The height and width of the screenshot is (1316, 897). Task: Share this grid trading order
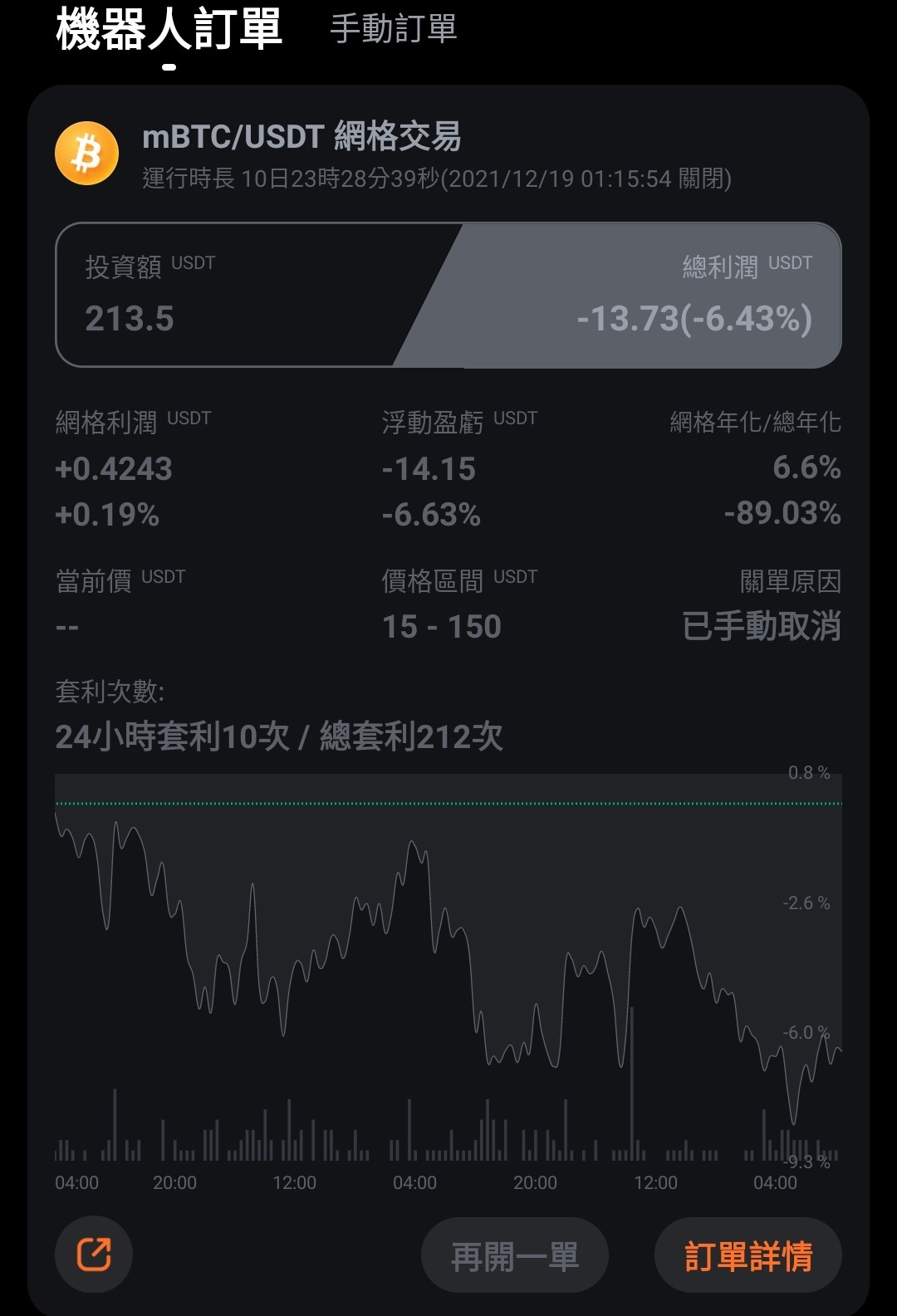coord(94,1255)
